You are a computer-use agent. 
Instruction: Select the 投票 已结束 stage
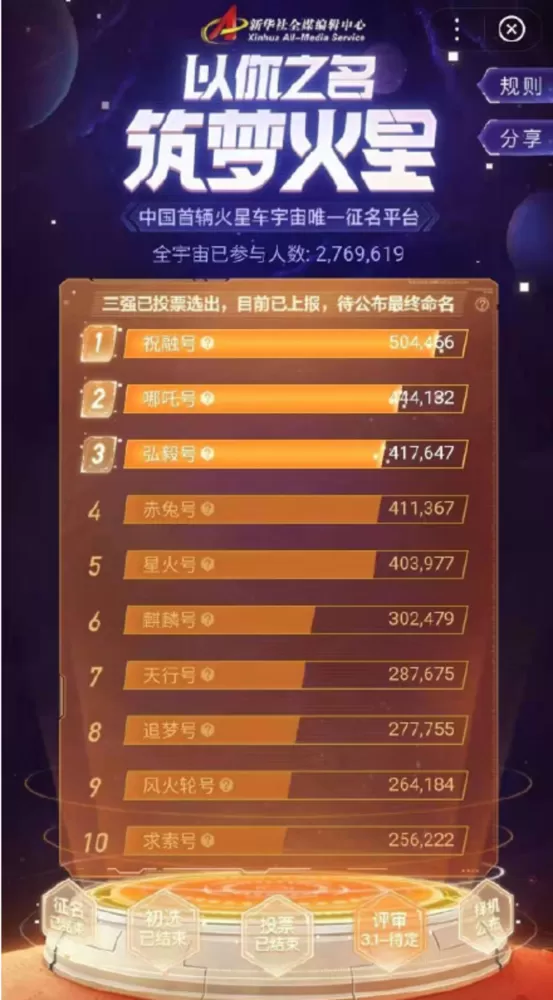[x=277, y=933]
